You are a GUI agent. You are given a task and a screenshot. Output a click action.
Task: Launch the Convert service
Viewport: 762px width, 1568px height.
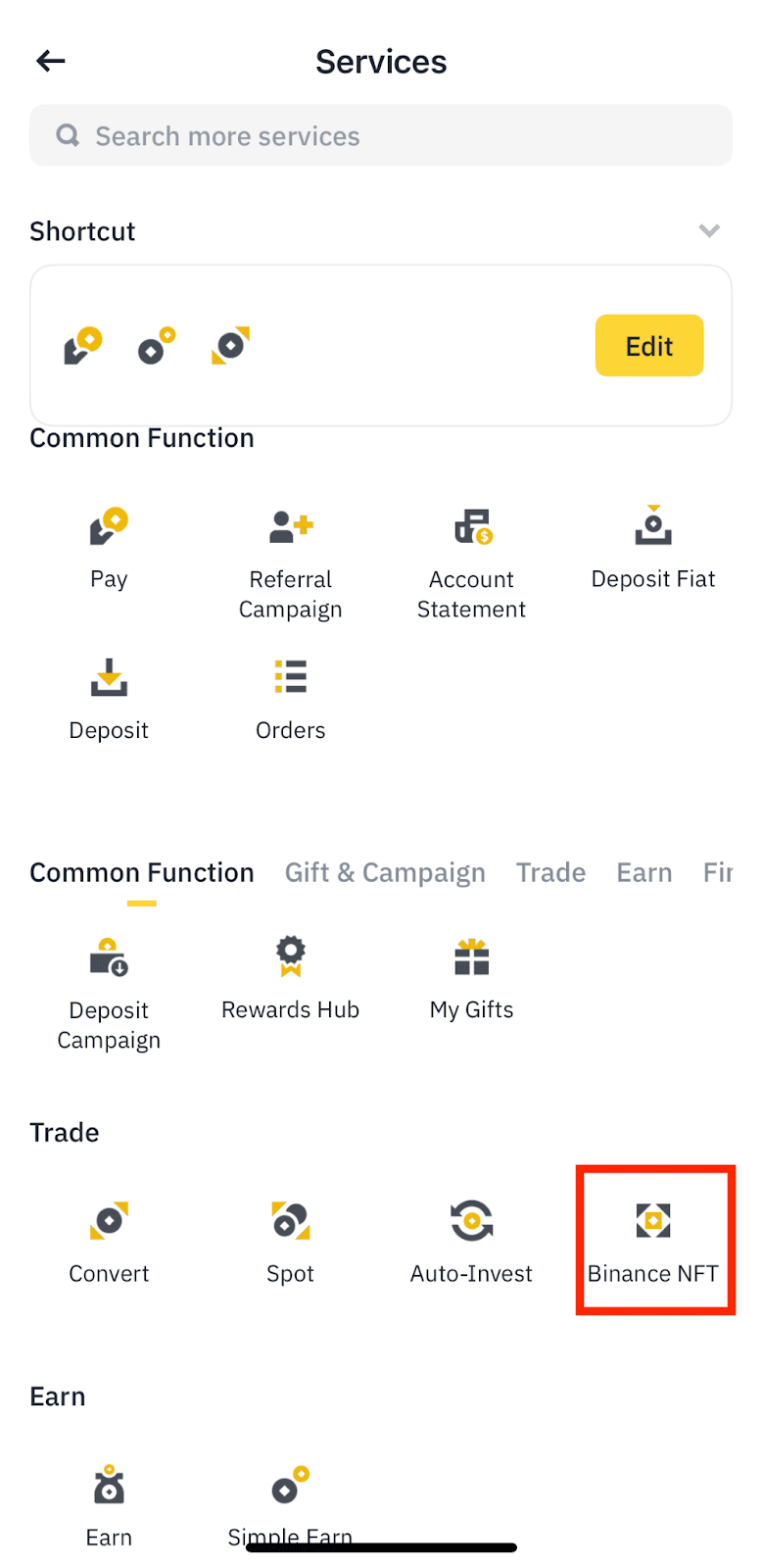(x=109, y=1242)
